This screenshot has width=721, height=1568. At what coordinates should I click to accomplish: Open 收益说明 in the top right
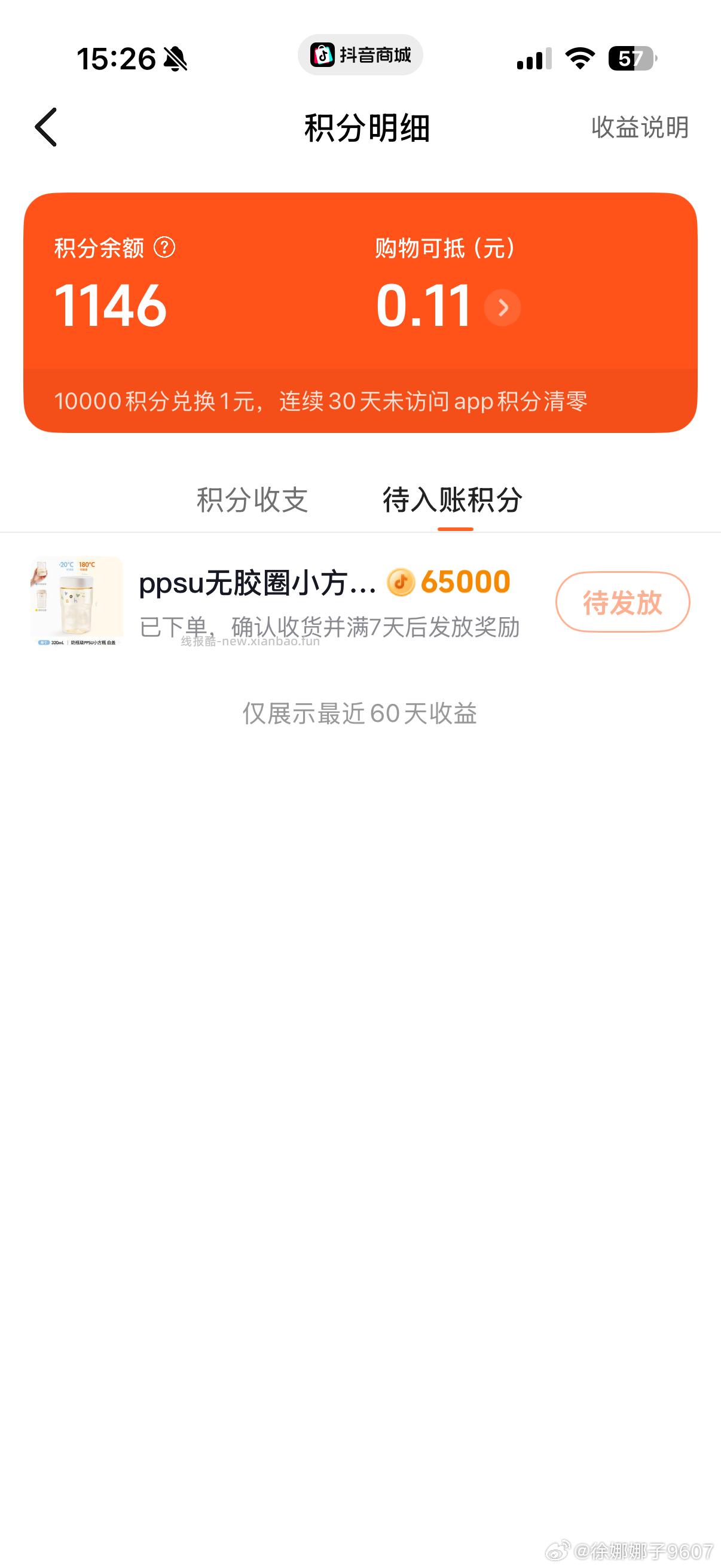638,128
